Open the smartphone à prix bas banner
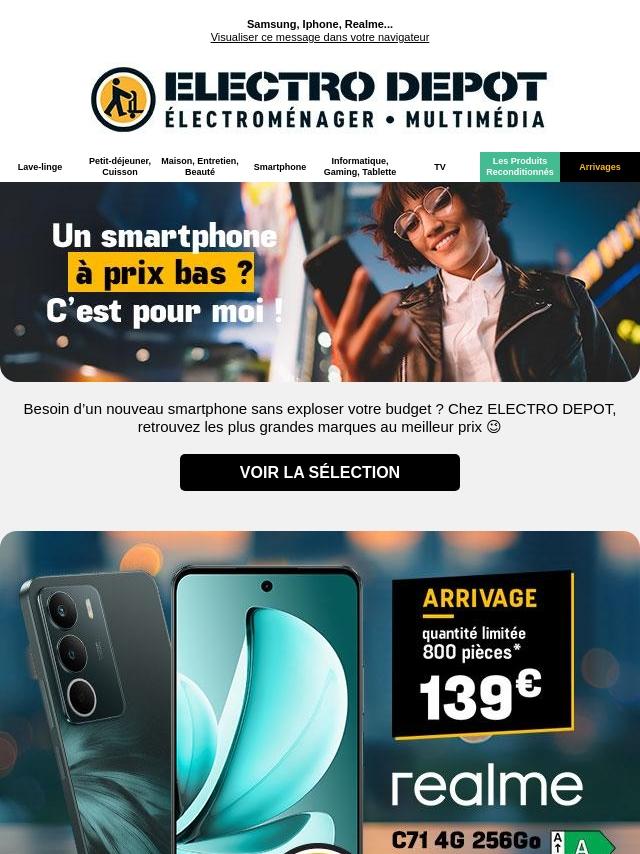 tap(320, 282)
